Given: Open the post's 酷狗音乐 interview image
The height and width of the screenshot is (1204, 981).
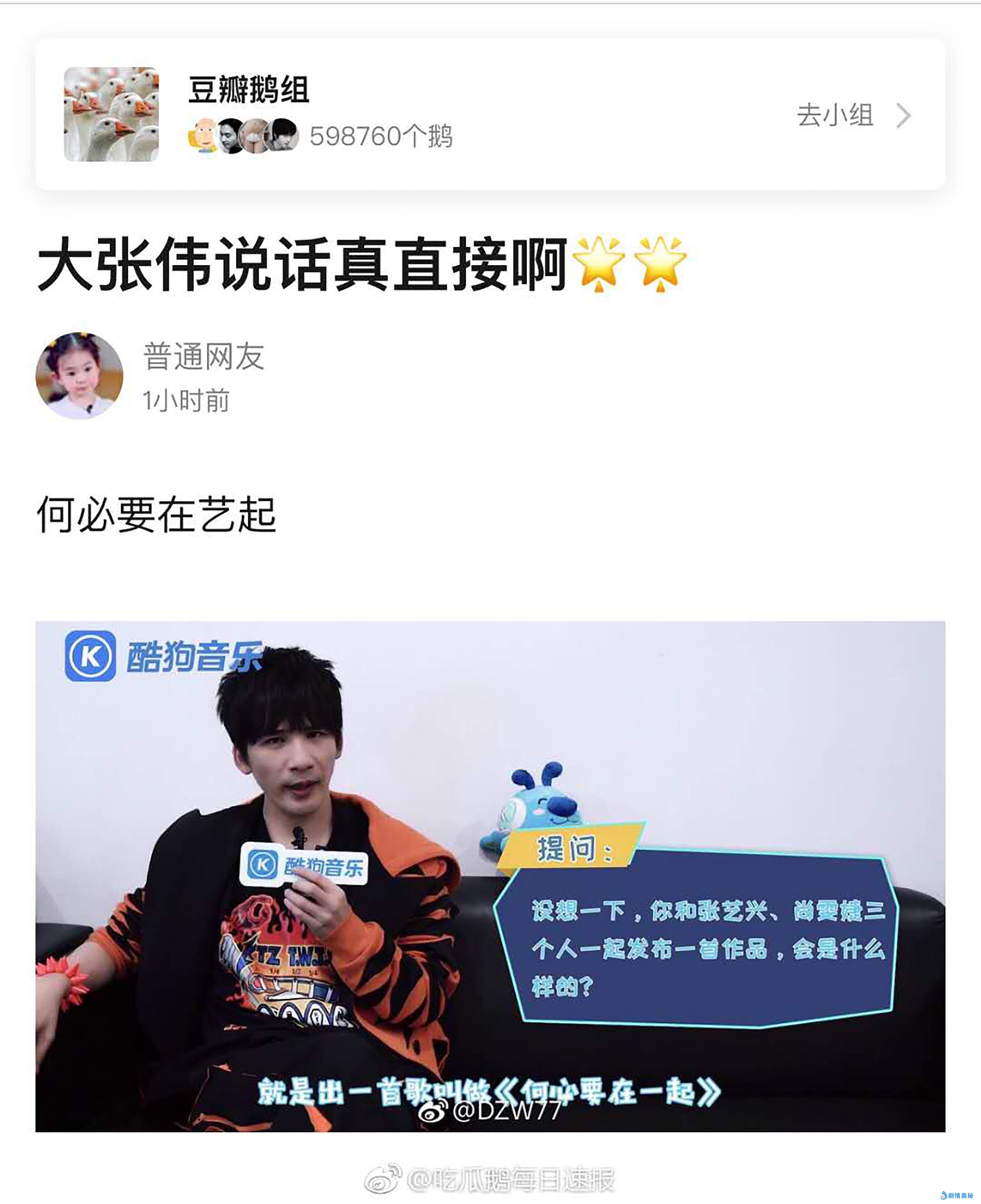Looking at the screenshot, I should click(489, 876).
